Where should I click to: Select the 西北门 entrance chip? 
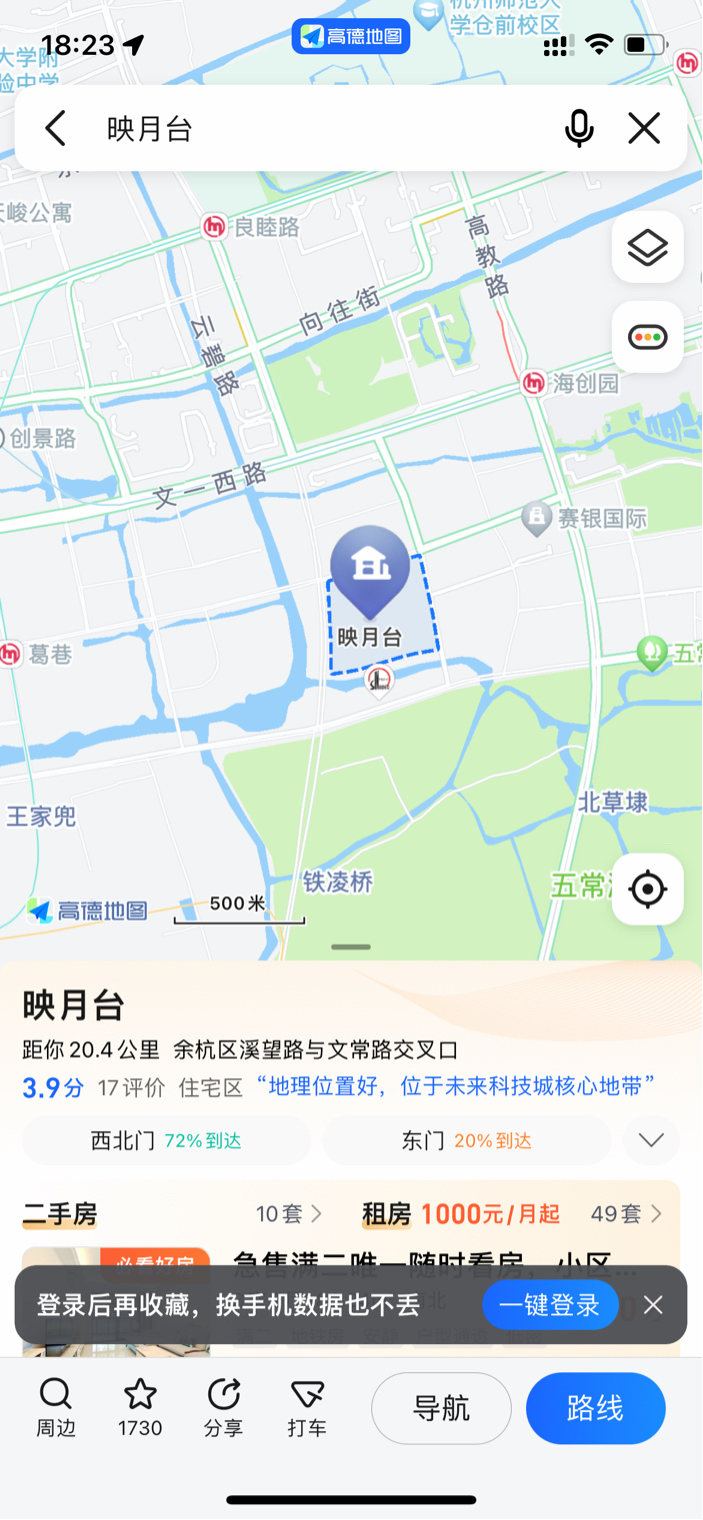pos(166,1140)
